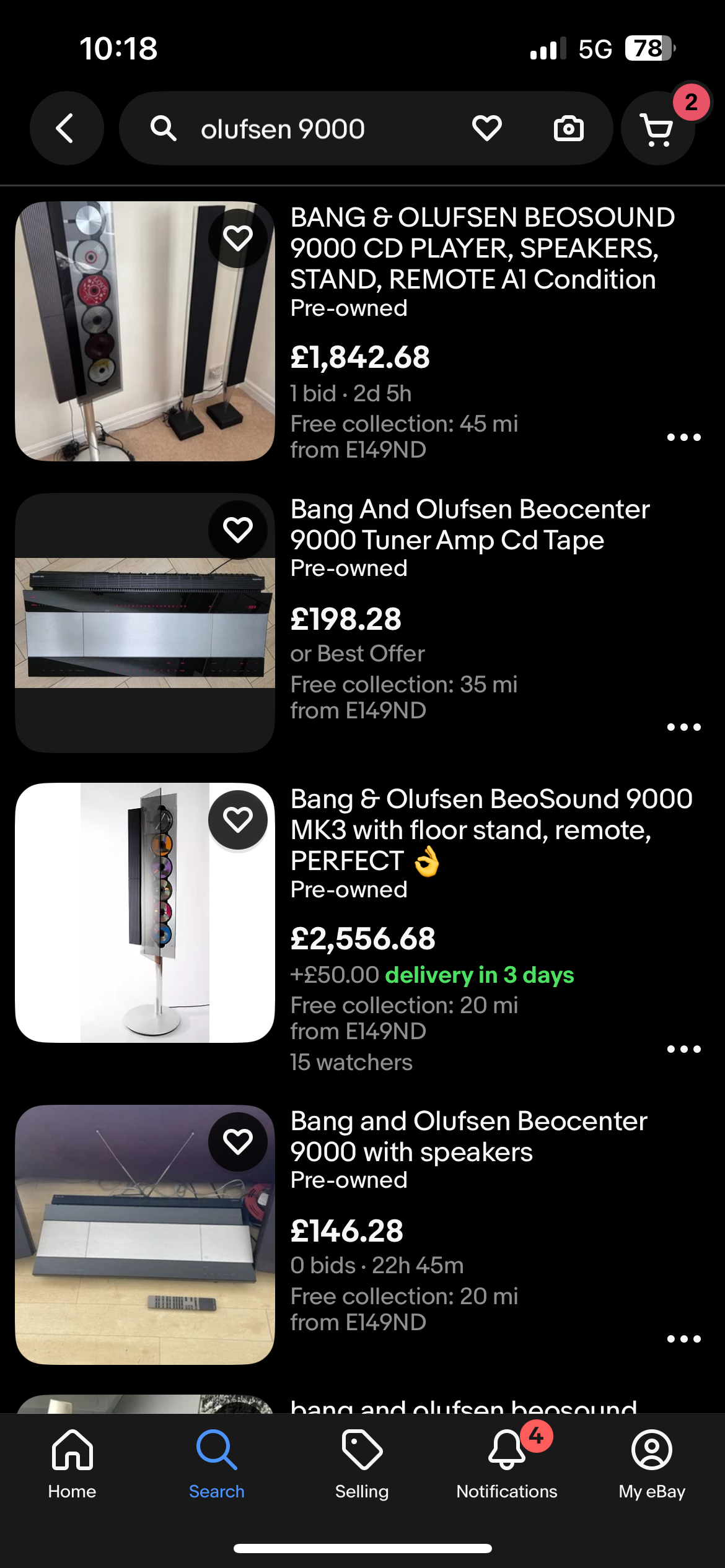
Task: Add the £1,842.68 Beosound 9000 listing to watchlist
Action: [x=238, y=238]
